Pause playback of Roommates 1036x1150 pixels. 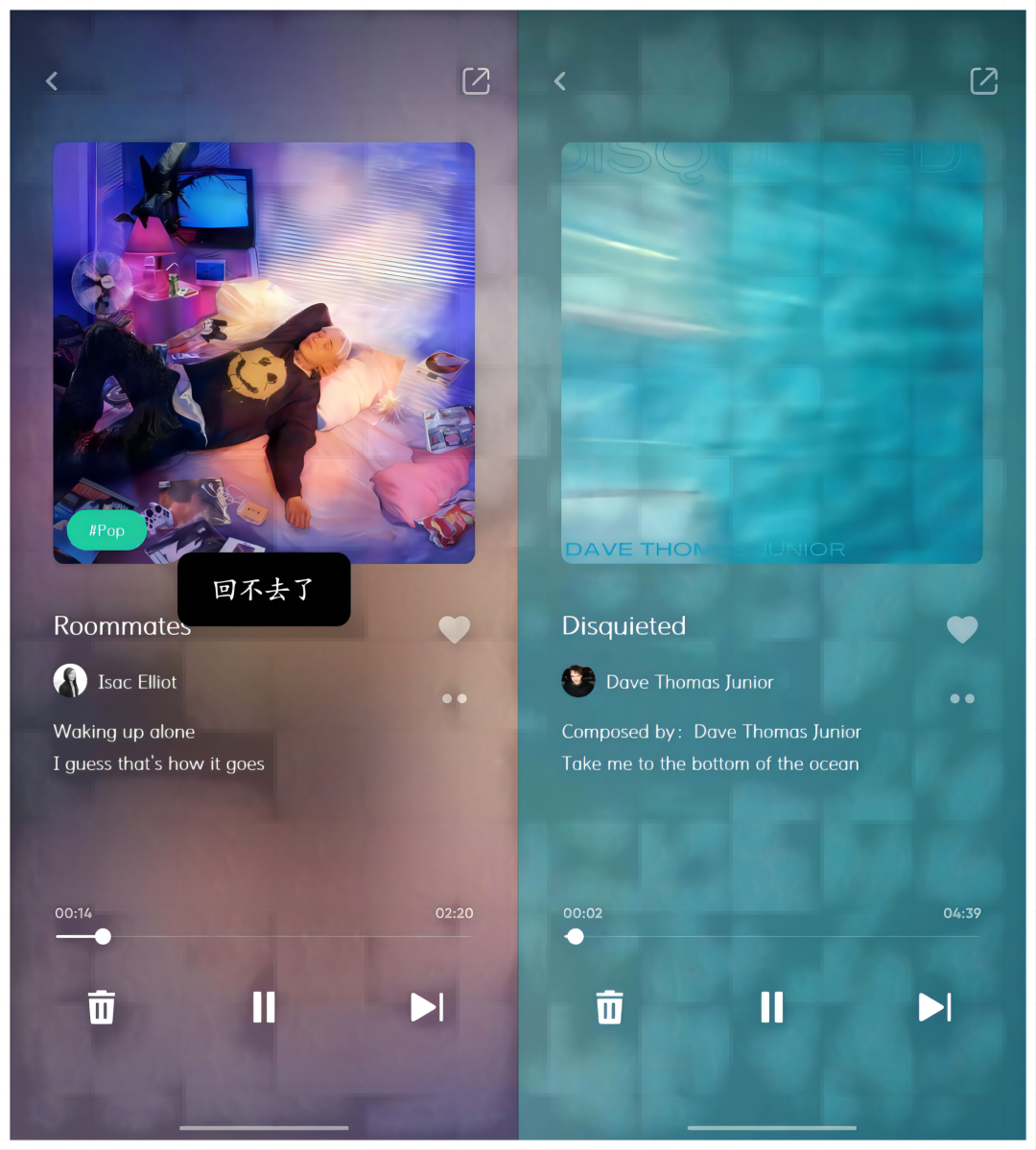click(x=264, y=1007)
